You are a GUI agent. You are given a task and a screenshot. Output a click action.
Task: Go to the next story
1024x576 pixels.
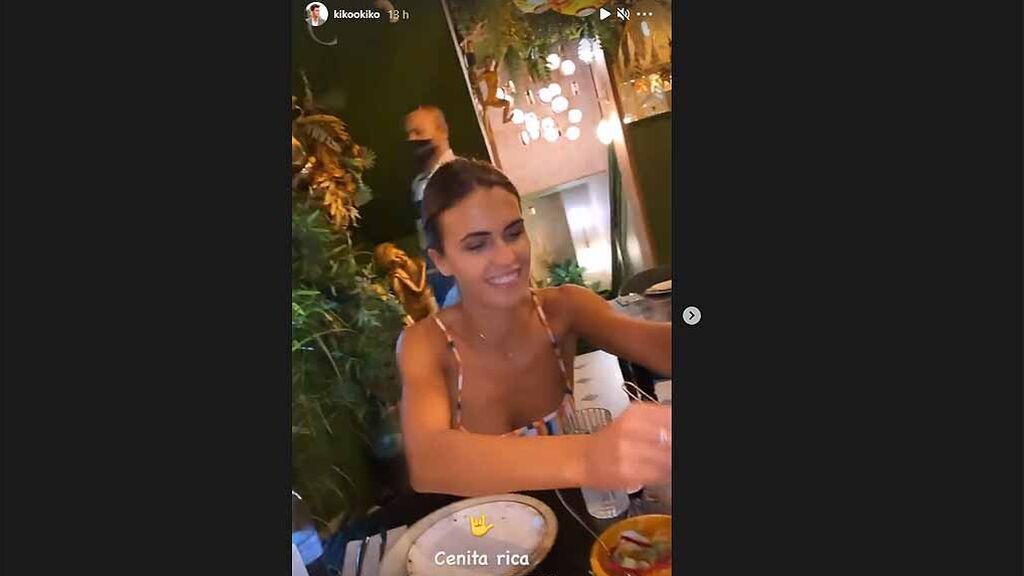[691, 316]
